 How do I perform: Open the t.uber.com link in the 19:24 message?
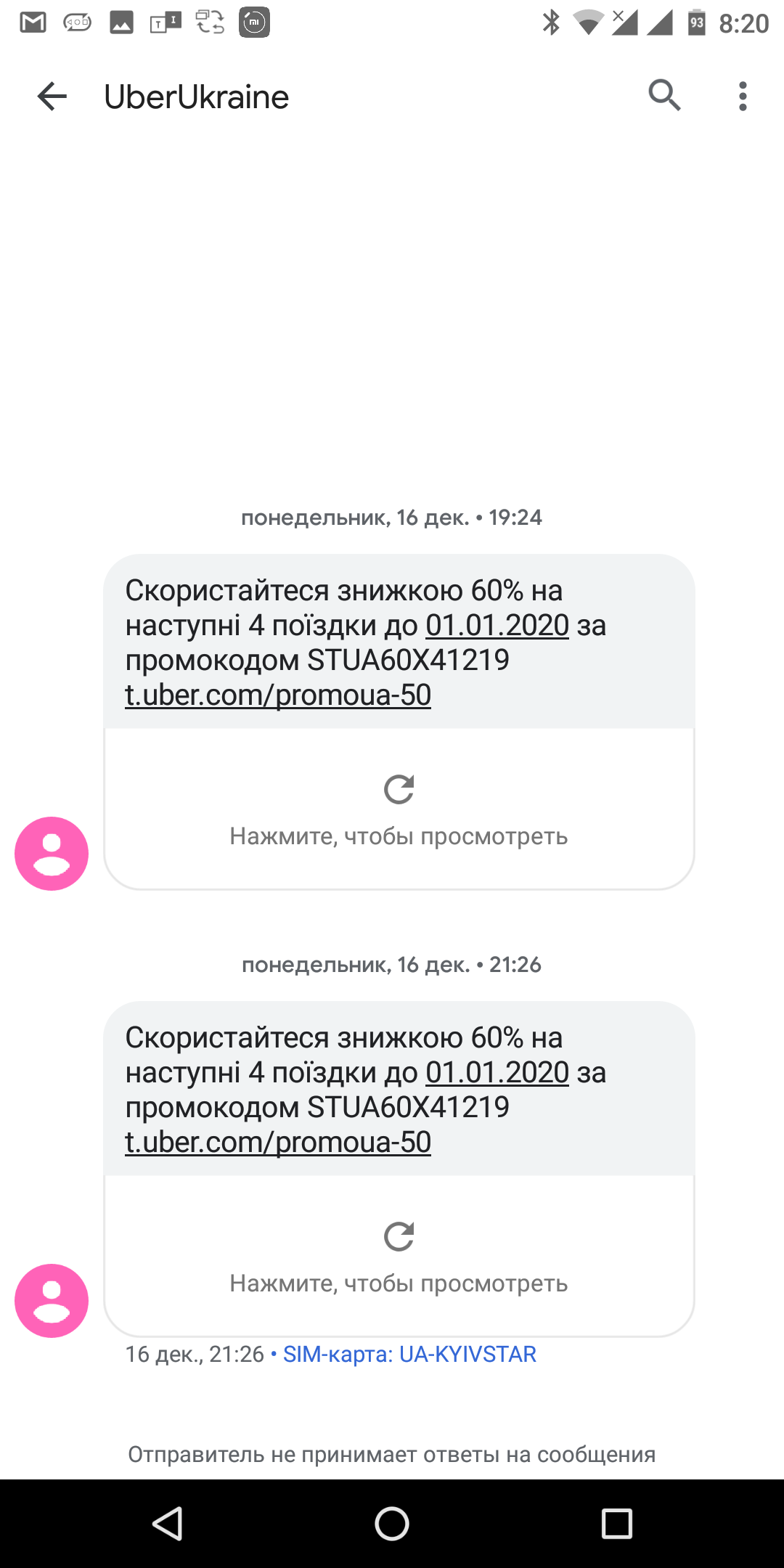278,695
